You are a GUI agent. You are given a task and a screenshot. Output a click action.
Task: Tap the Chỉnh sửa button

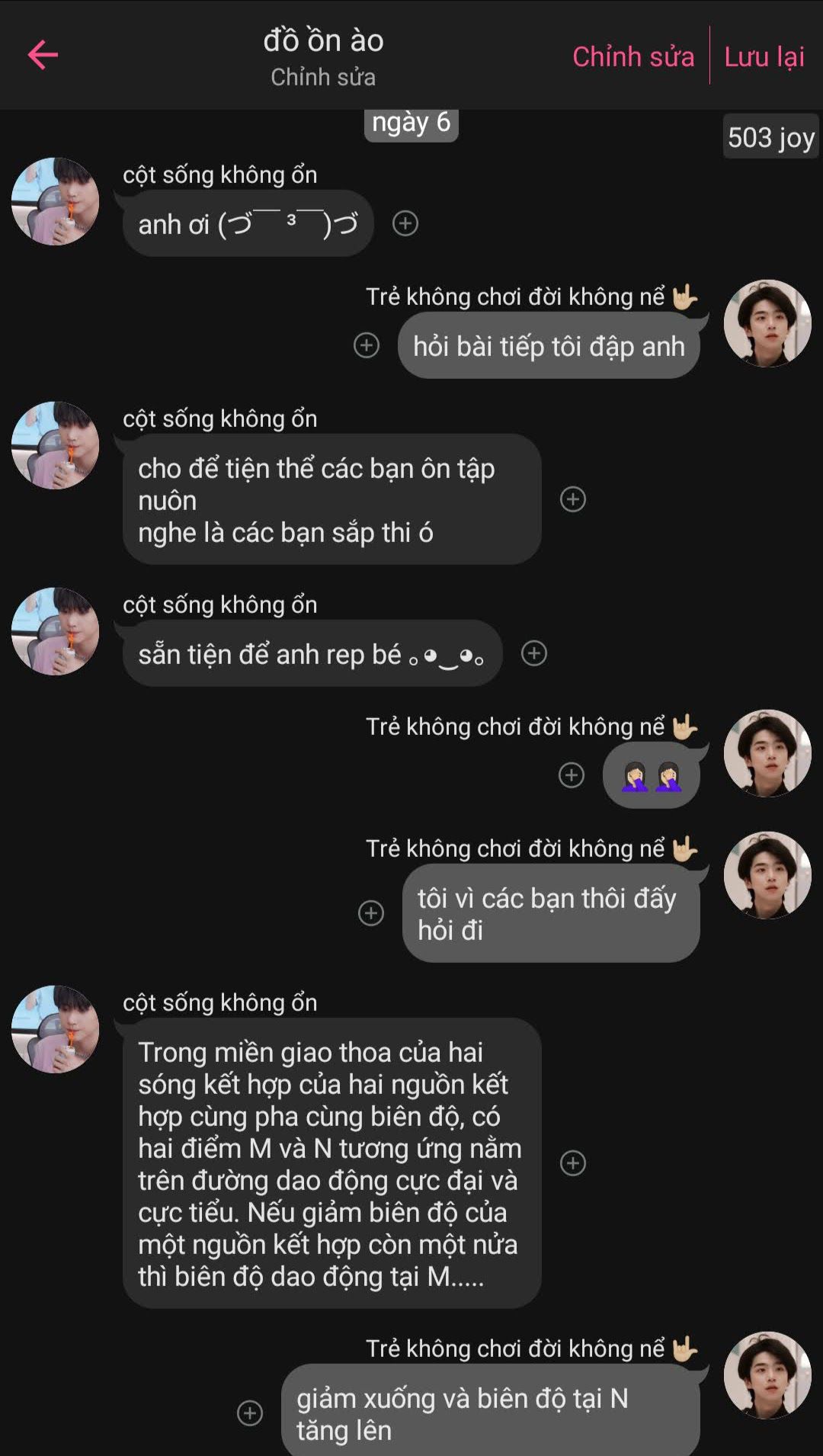click(x=633, y=56)
